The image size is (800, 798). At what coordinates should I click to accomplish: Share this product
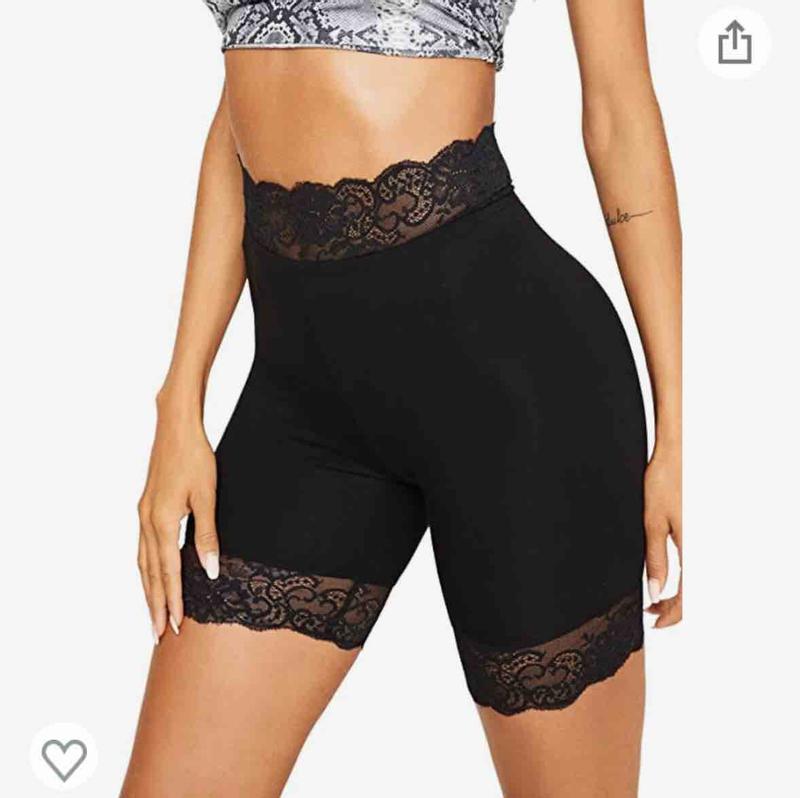coord(734,43)
